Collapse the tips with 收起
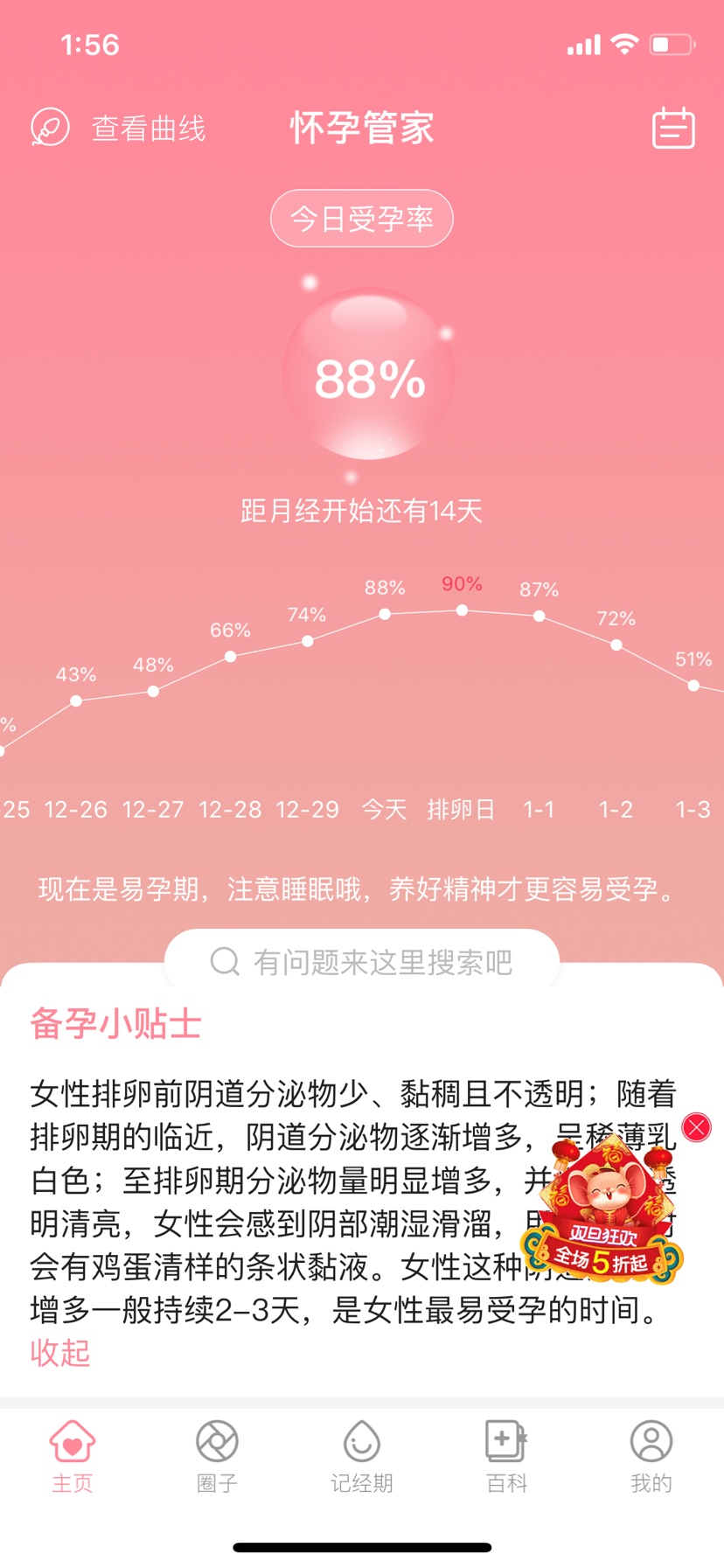Image resolution: width=724 pixels, height=1568 pixels. pos(60,1352)
